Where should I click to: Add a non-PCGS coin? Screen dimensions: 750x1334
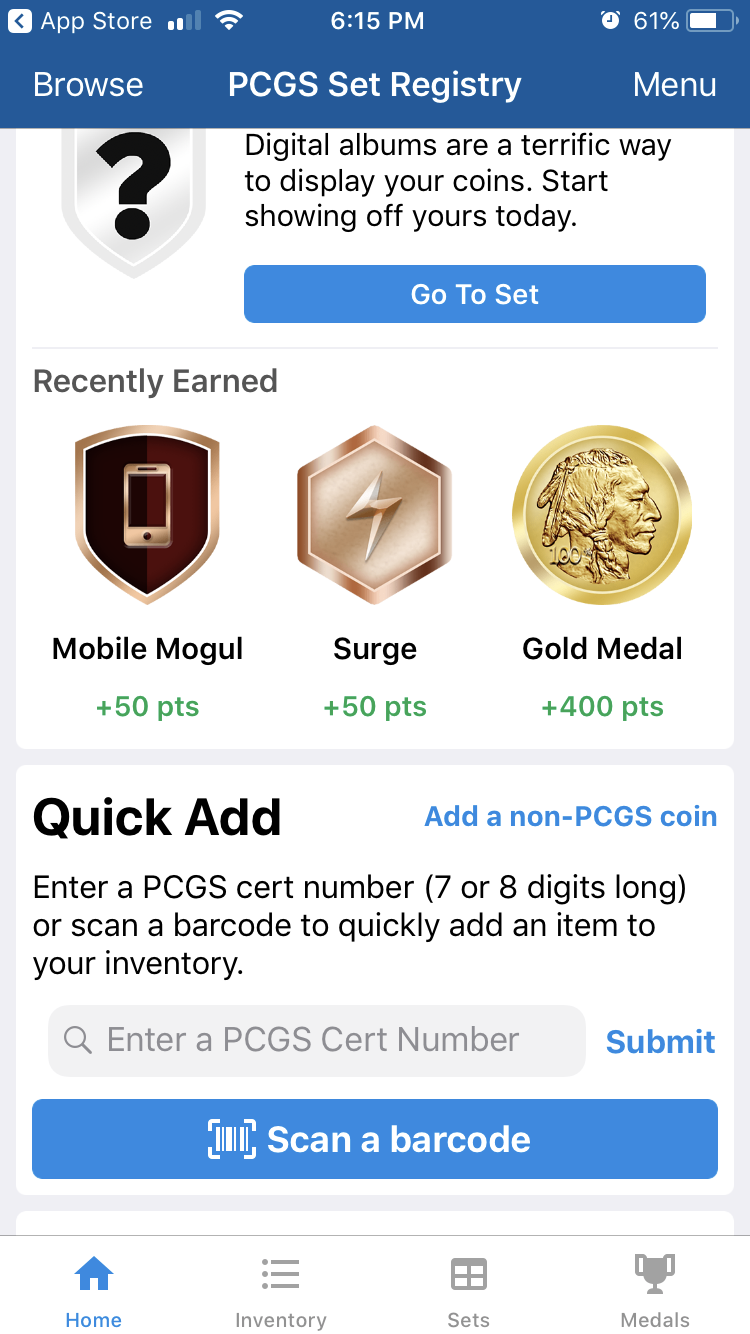(570, 816)
